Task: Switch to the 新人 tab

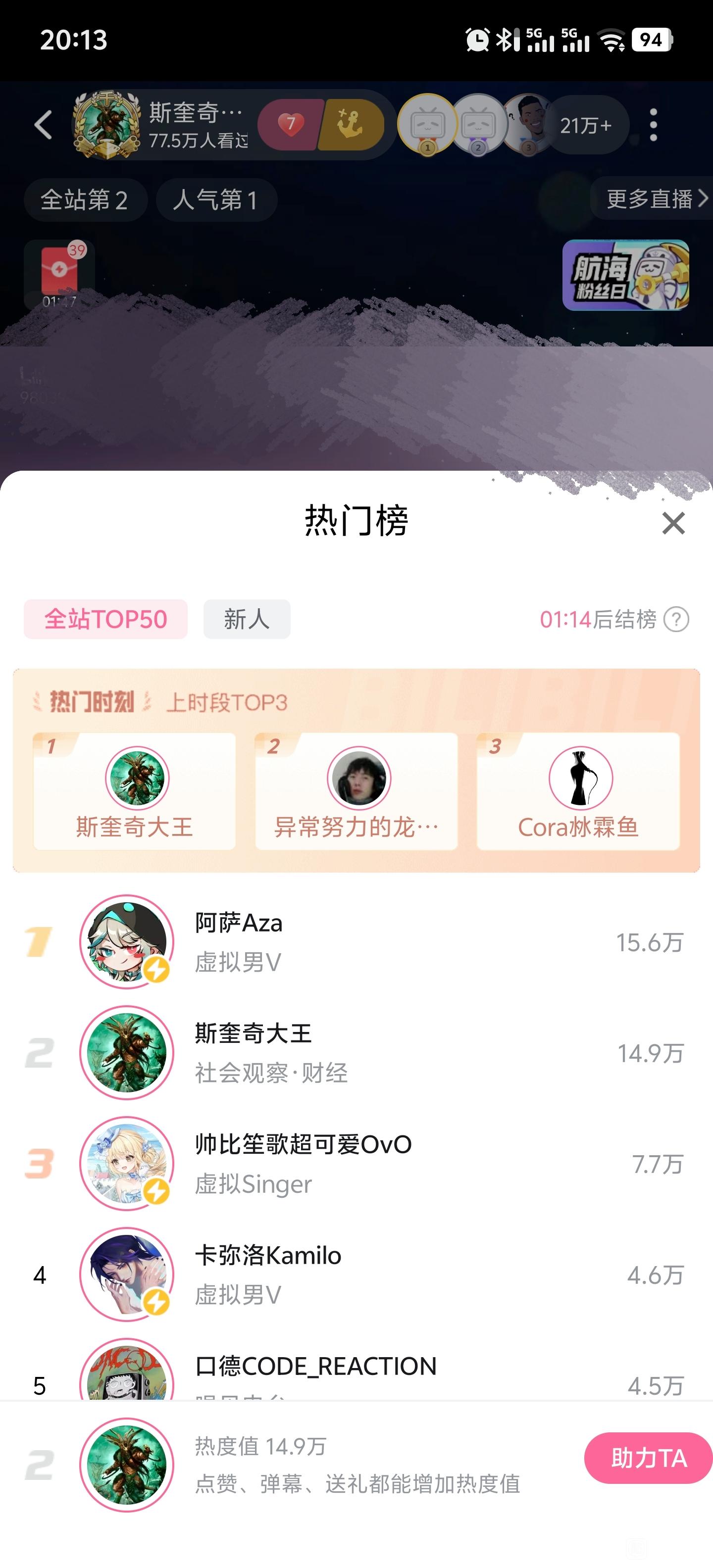Action: click(247, 619)
